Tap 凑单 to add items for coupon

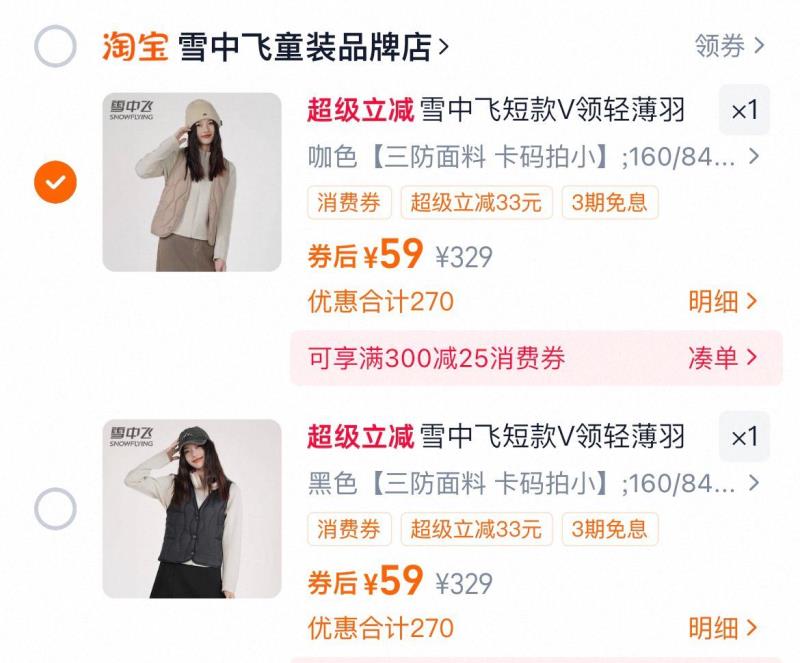coord(722,358)
